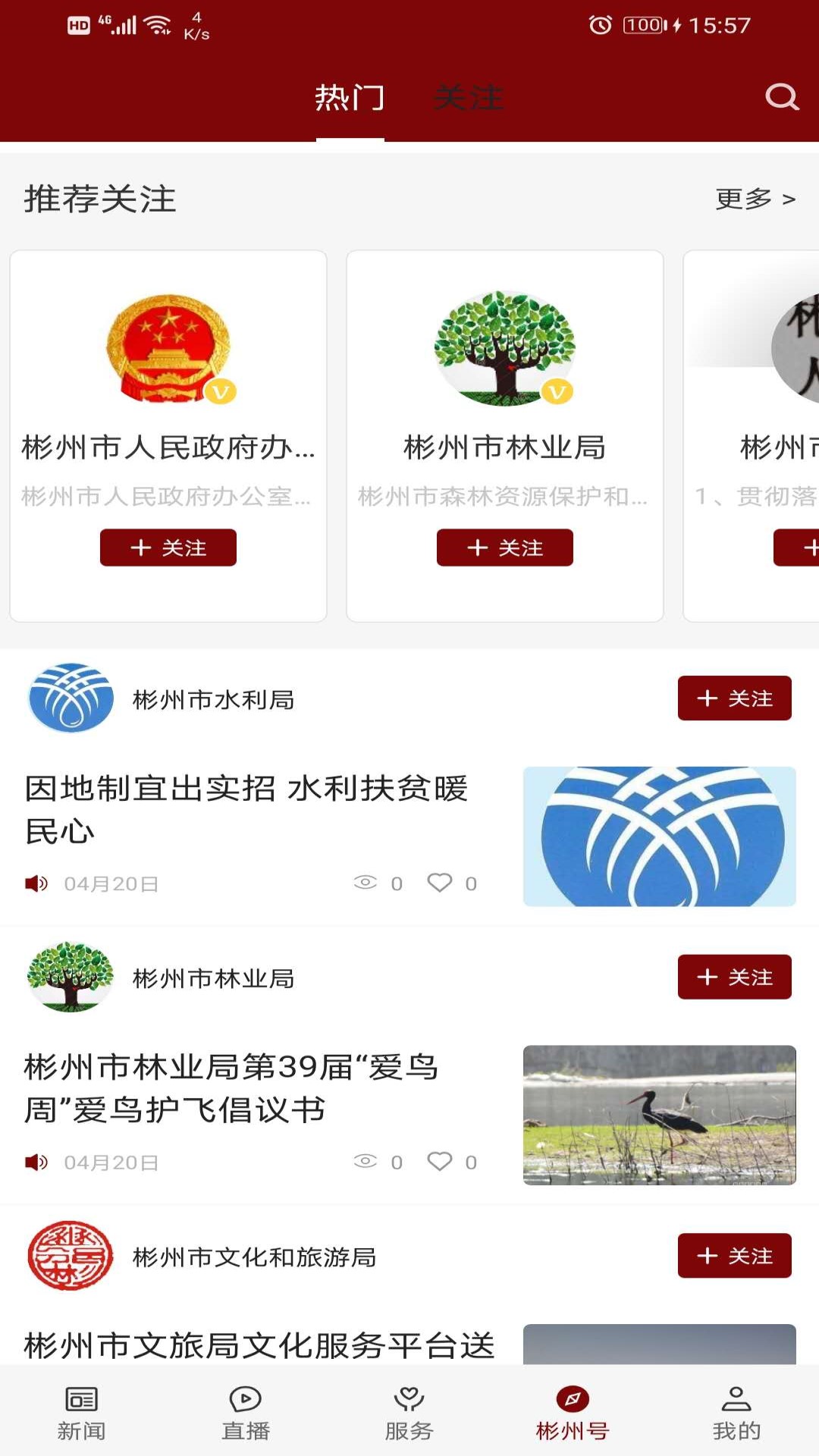This screenshot has height=1456, width=819.
Task: Follow 彬州市文化和旅游局 account
Action: (734, 1256)
